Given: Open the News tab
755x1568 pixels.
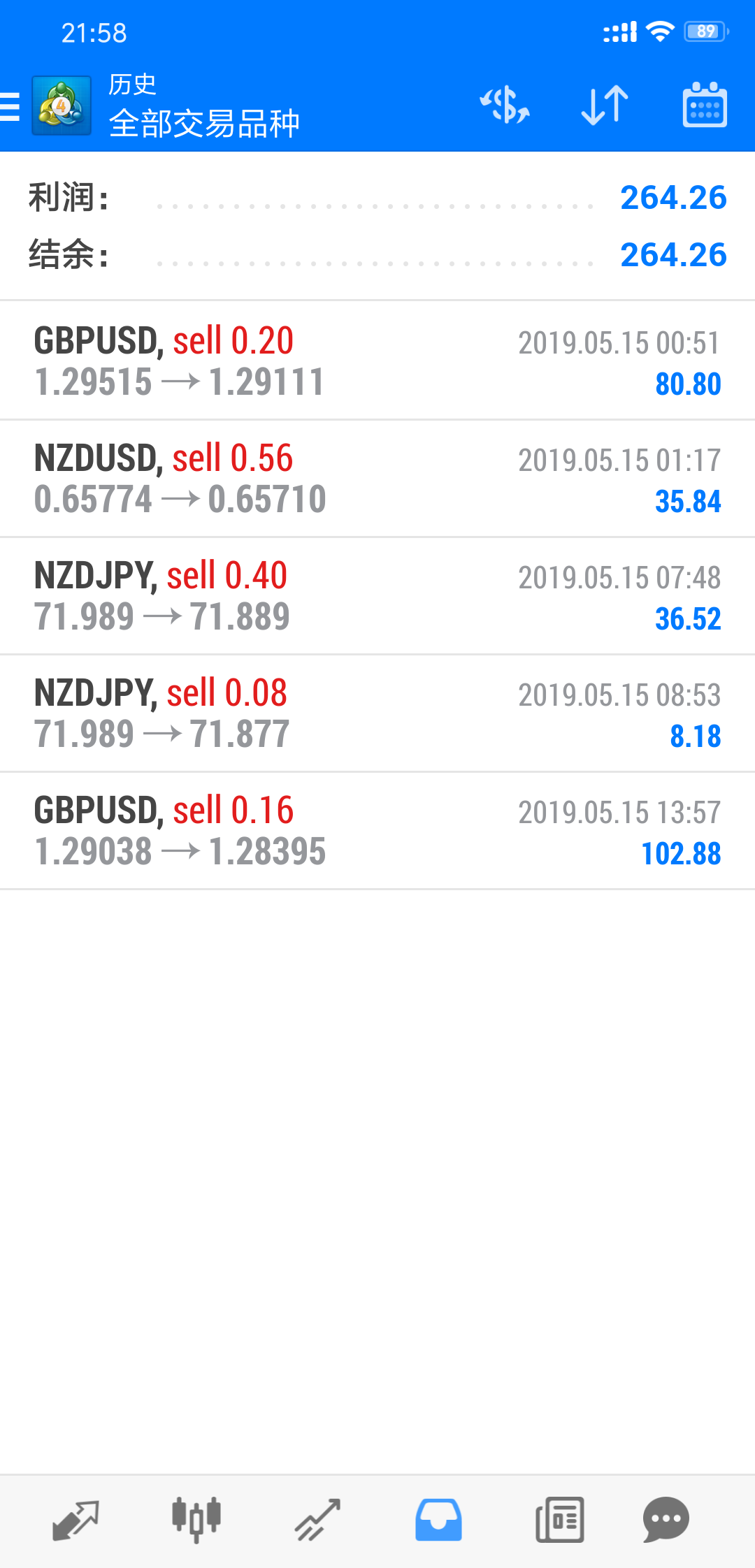Looking at the screenshot, I should click(559, 1520).
